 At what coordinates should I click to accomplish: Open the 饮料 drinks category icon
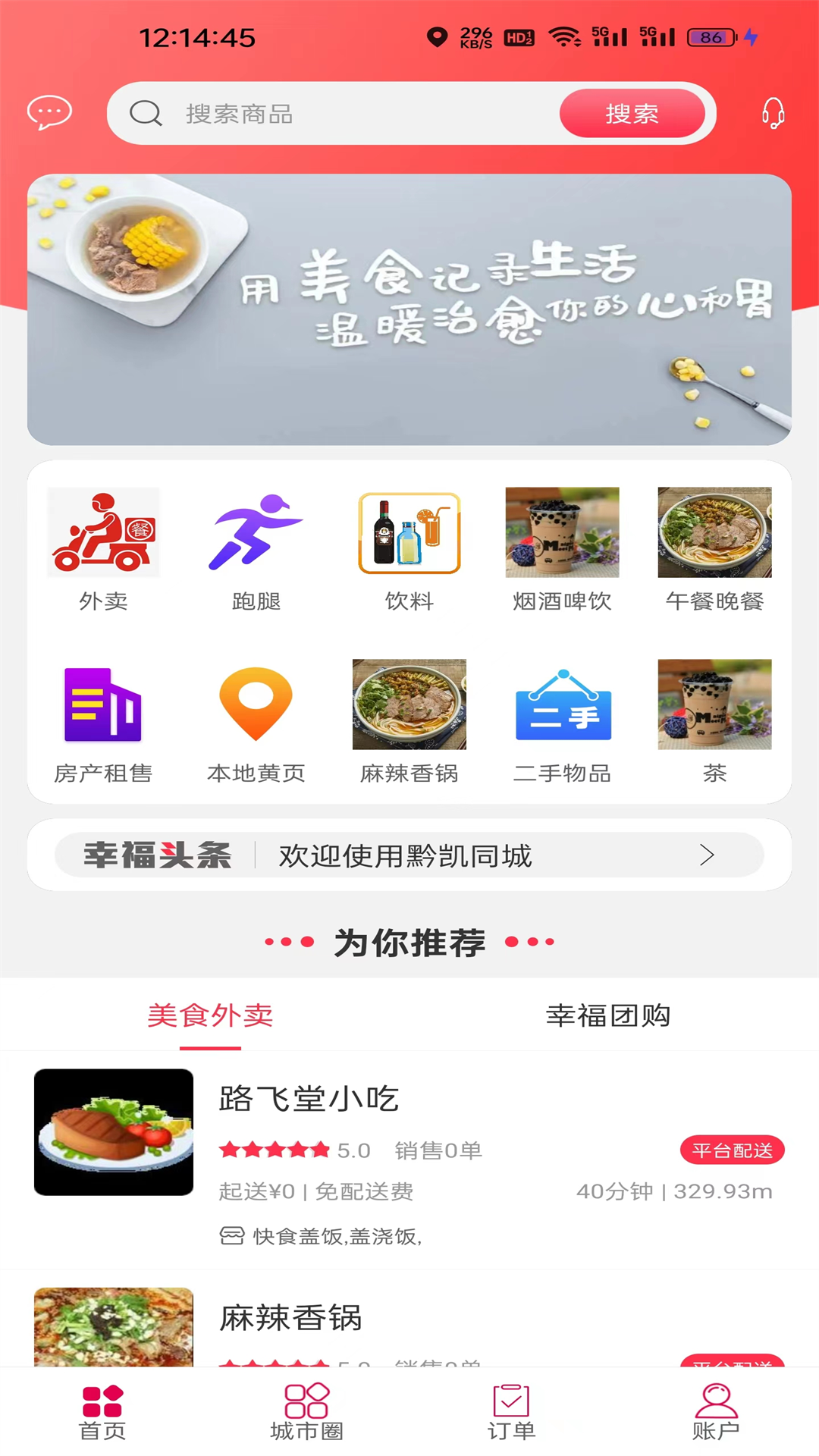[x=409, y=532]
